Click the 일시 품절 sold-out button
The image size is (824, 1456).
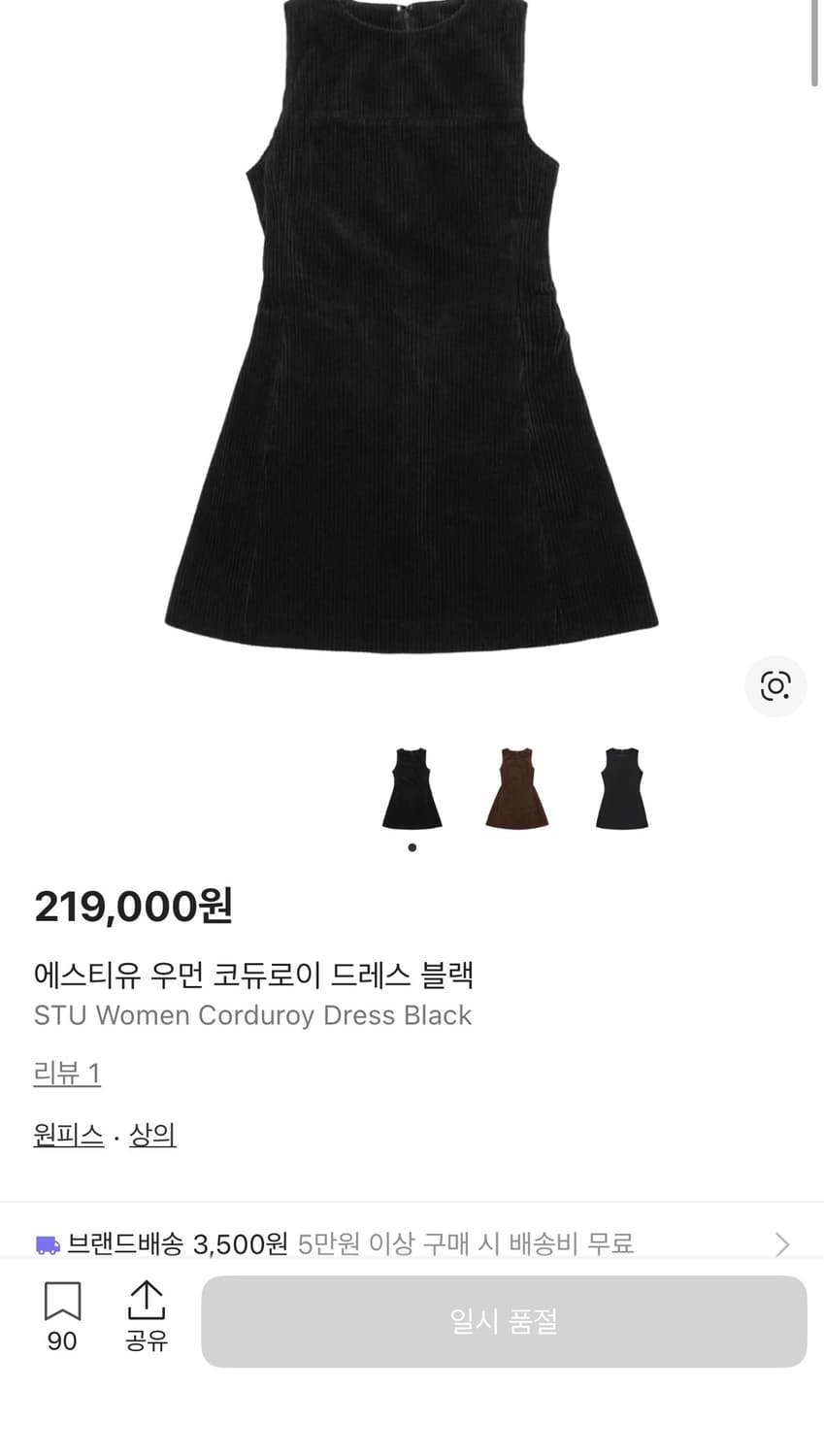(x=504, y=1322)
